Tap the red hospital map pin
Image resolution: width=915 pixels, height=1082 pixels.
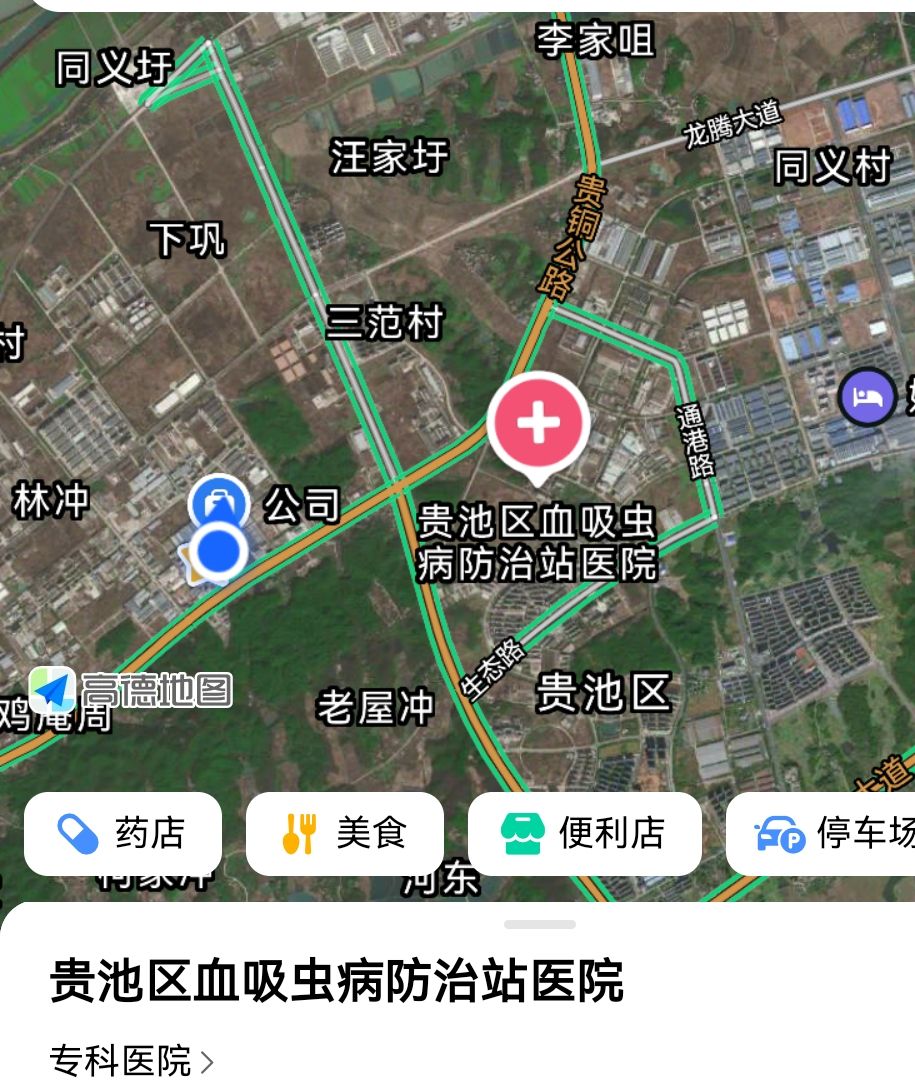538,423
